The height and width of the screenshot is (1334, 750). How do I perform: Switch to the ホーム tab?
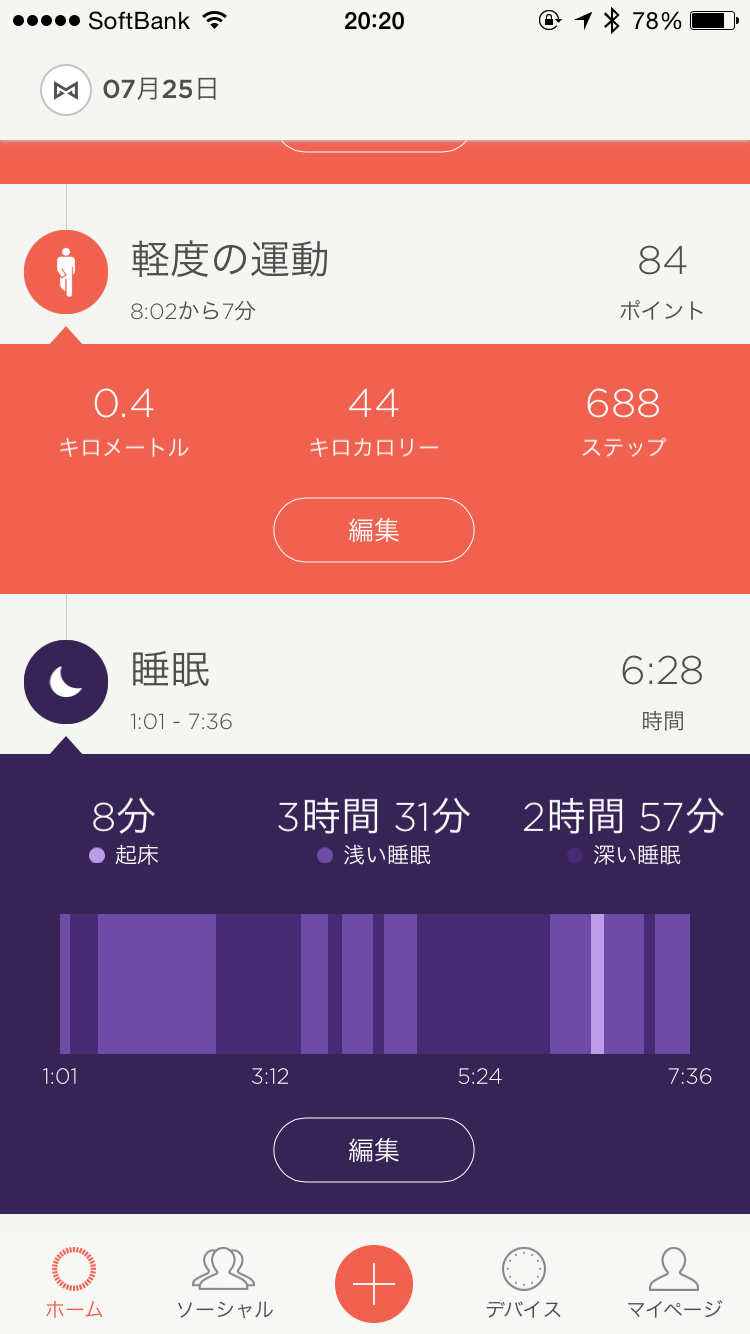74,1282
